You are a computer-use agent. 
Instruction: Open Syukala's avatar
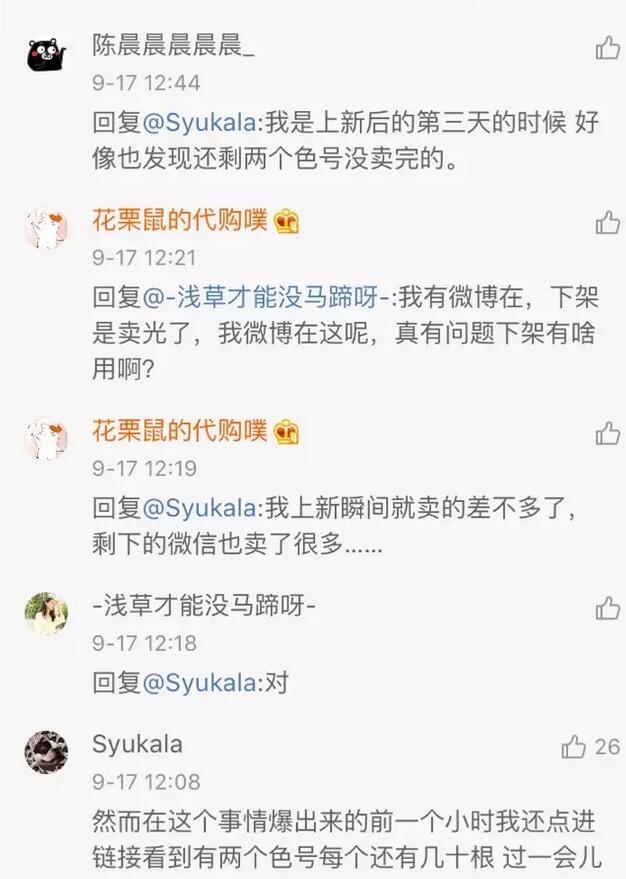pos(46,753)
